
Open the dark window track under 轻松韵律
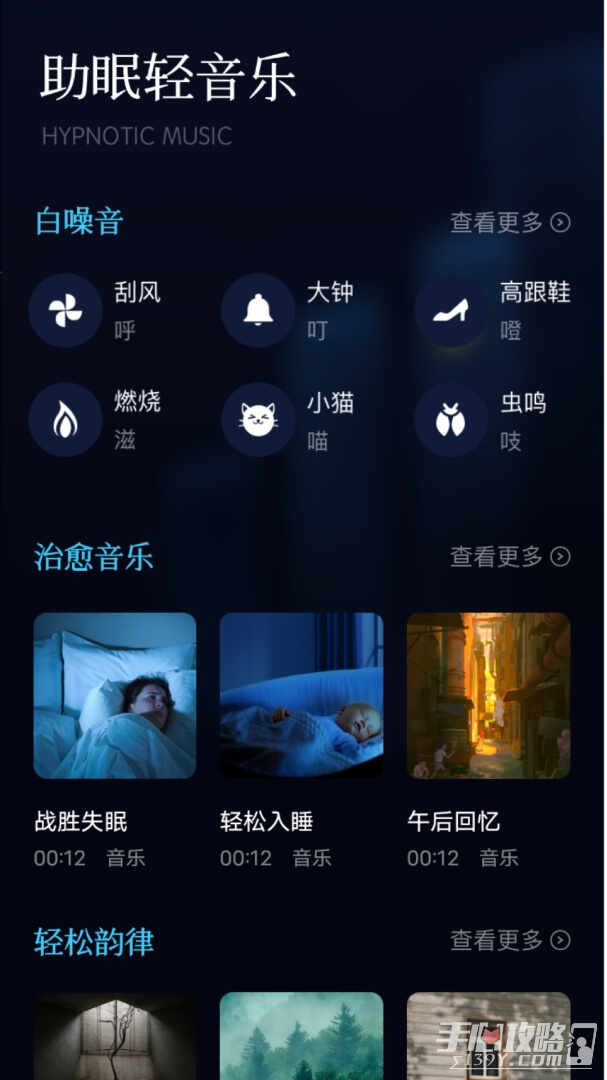point(115,1035)
